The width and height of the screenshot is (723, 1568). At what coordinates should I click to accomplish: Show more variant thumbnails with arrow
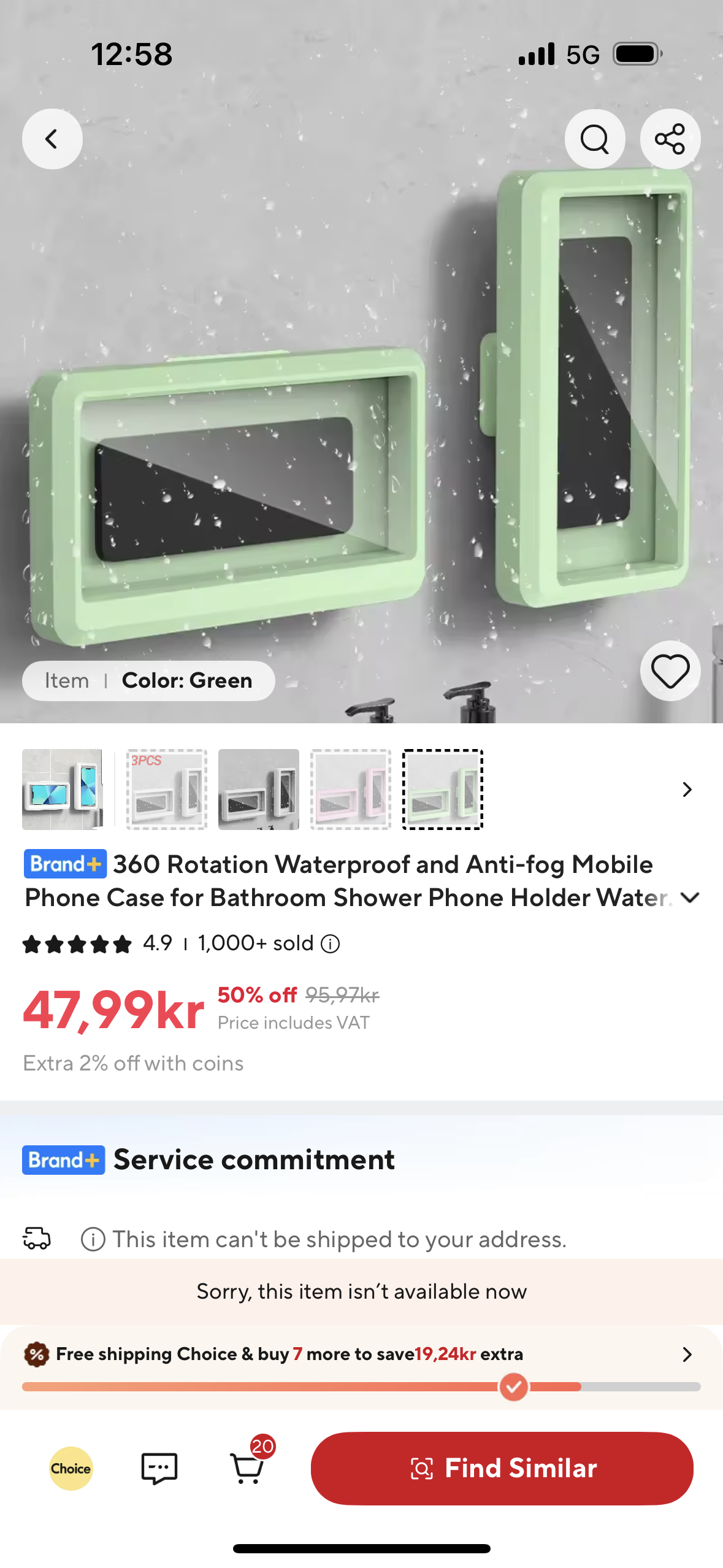[x=687, y=789]
